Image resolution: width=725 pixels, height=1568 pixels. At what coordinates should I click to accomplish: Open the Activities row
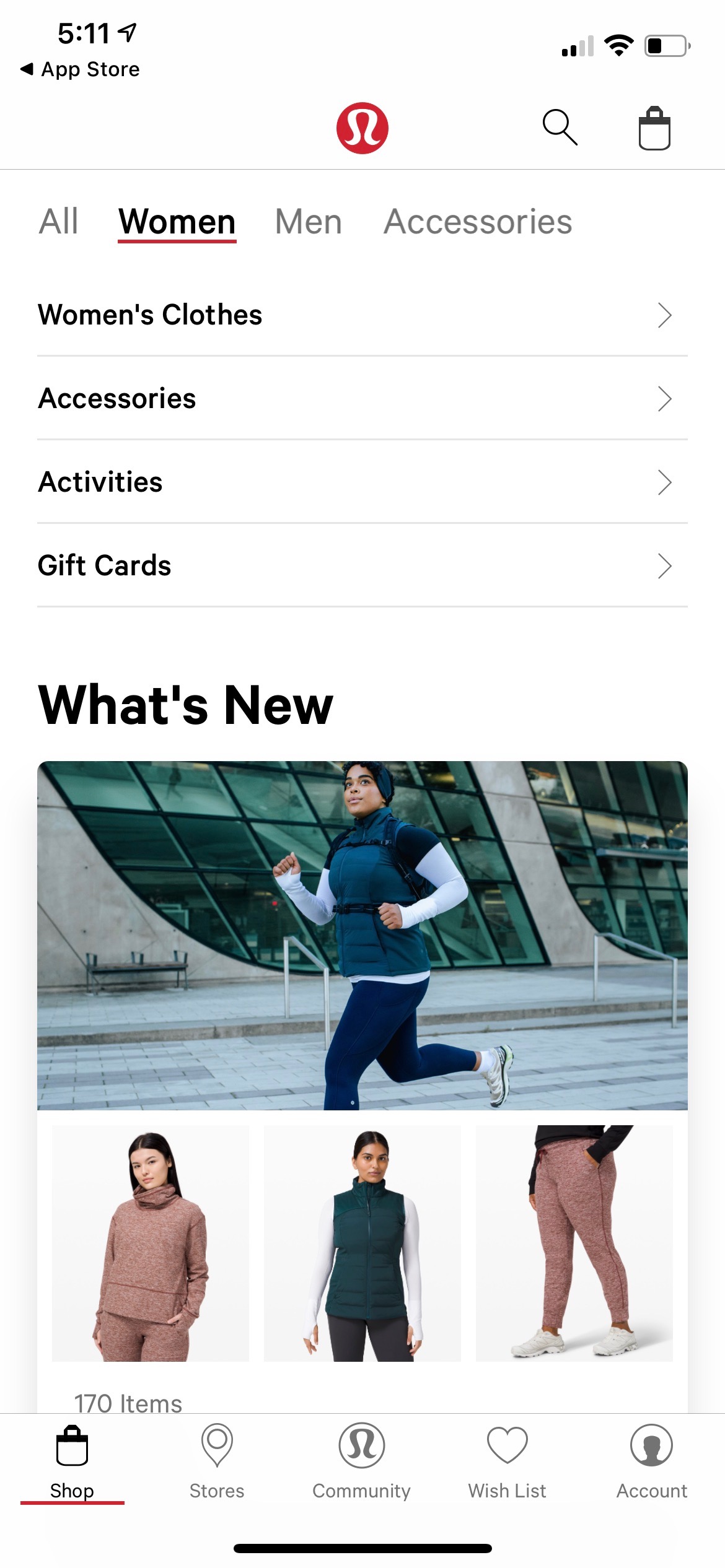point(362,482)
